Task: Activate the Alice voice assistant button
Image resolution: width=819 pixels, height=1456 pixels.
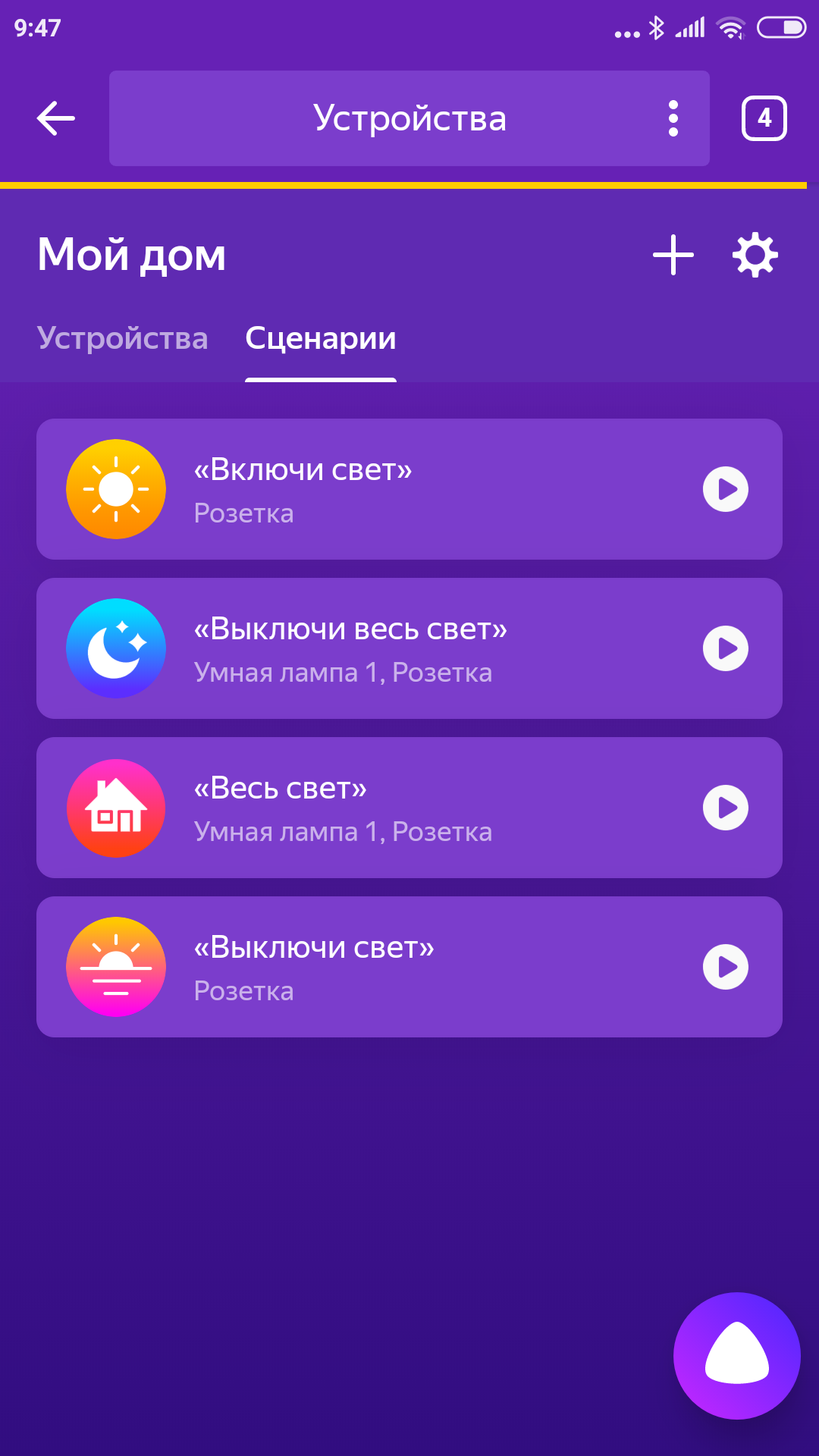Action: pyautogui.click(x=736, y=1355)
